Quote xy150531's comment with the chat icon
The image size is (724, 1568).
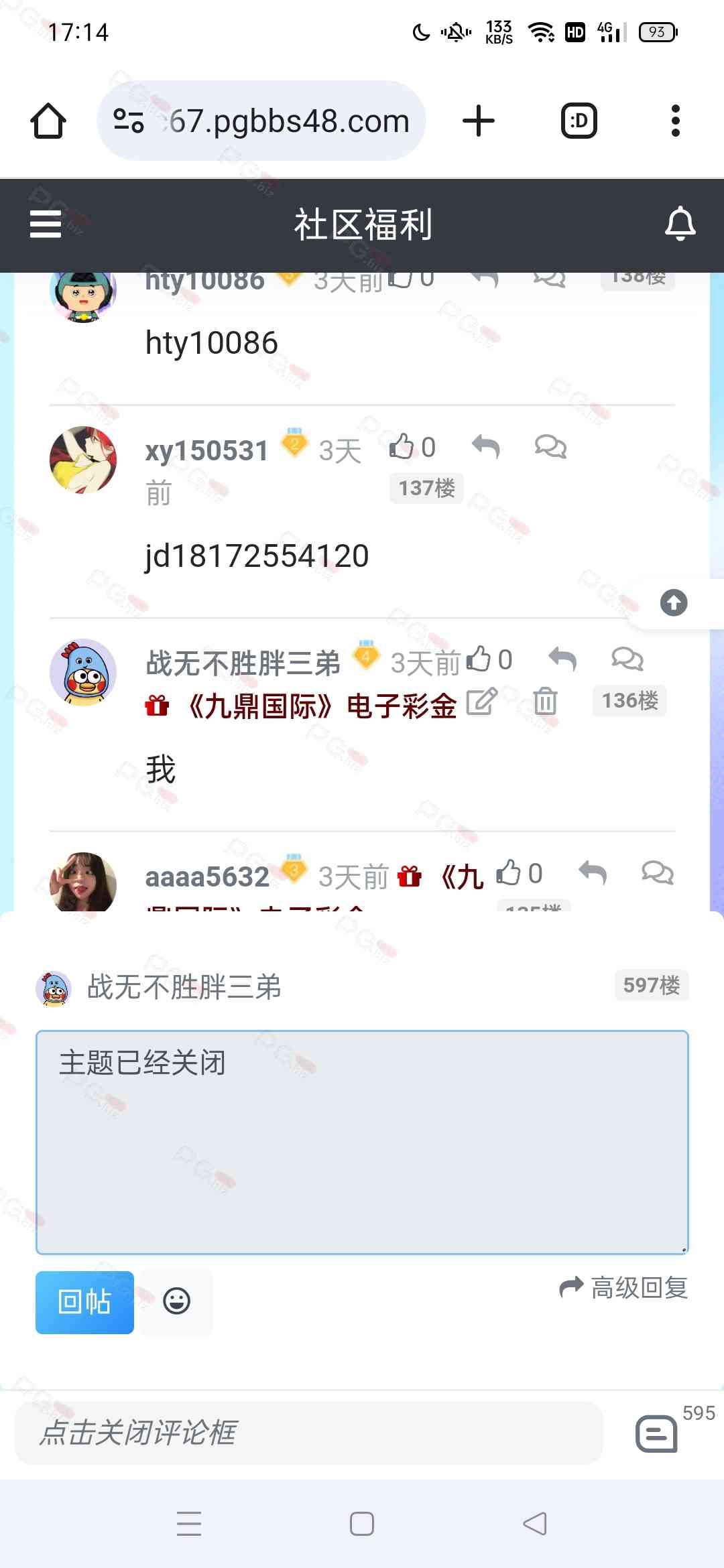point(550,447)
